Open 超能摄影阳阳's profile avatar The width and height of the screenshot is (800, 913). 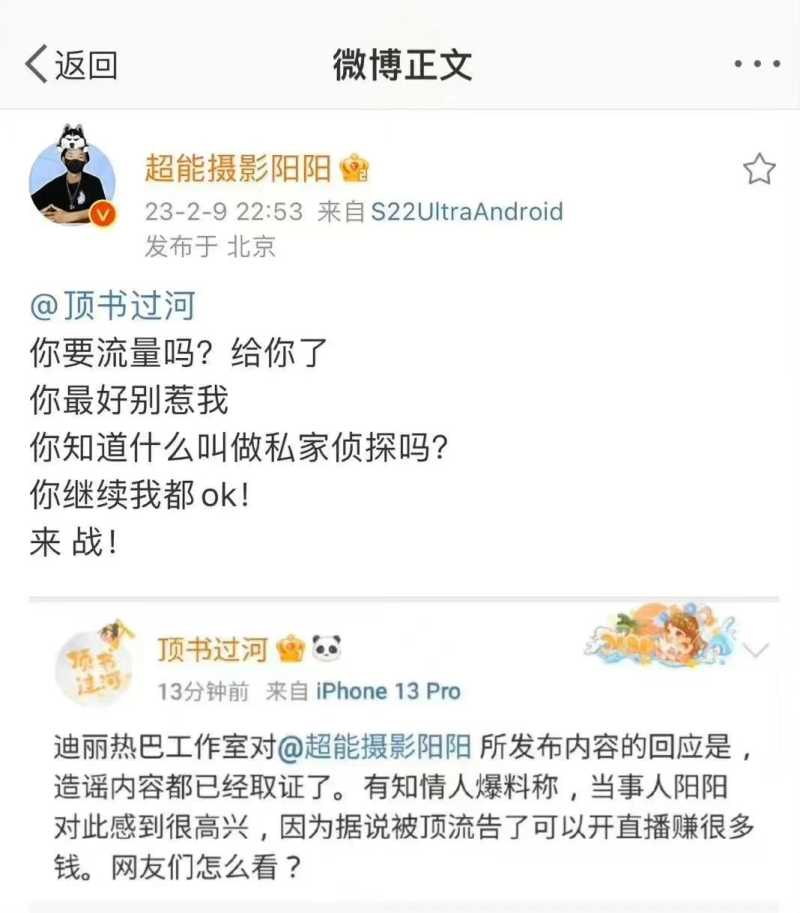[x=72, y=180]
